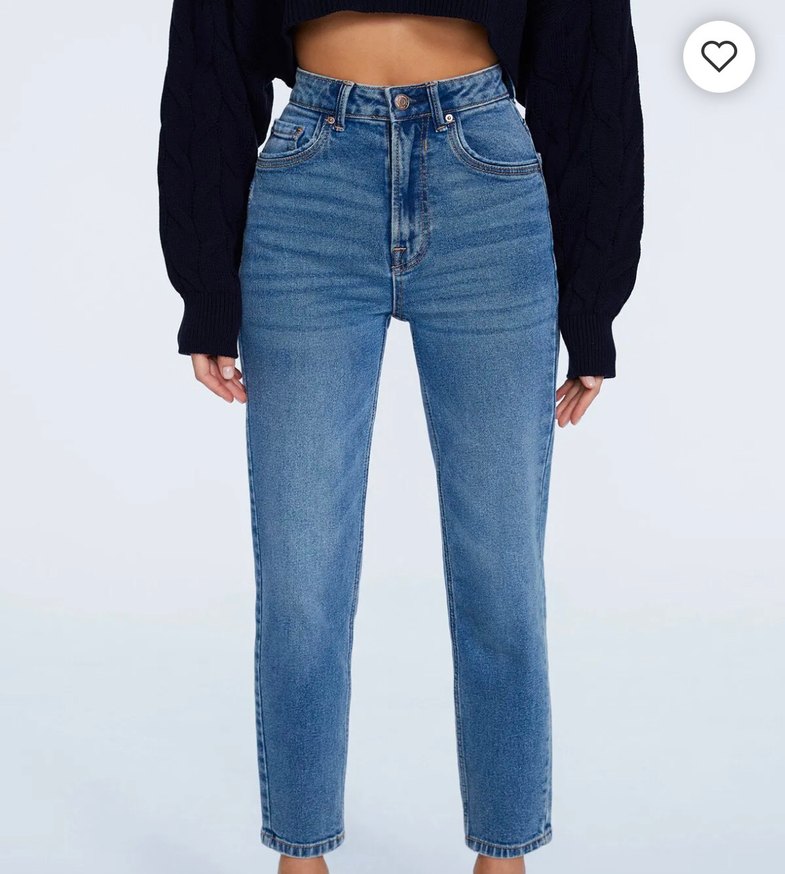Add these jeans to favorites with the heart
The width and height of the screenshot is (785, 874).
pos(718,57)
